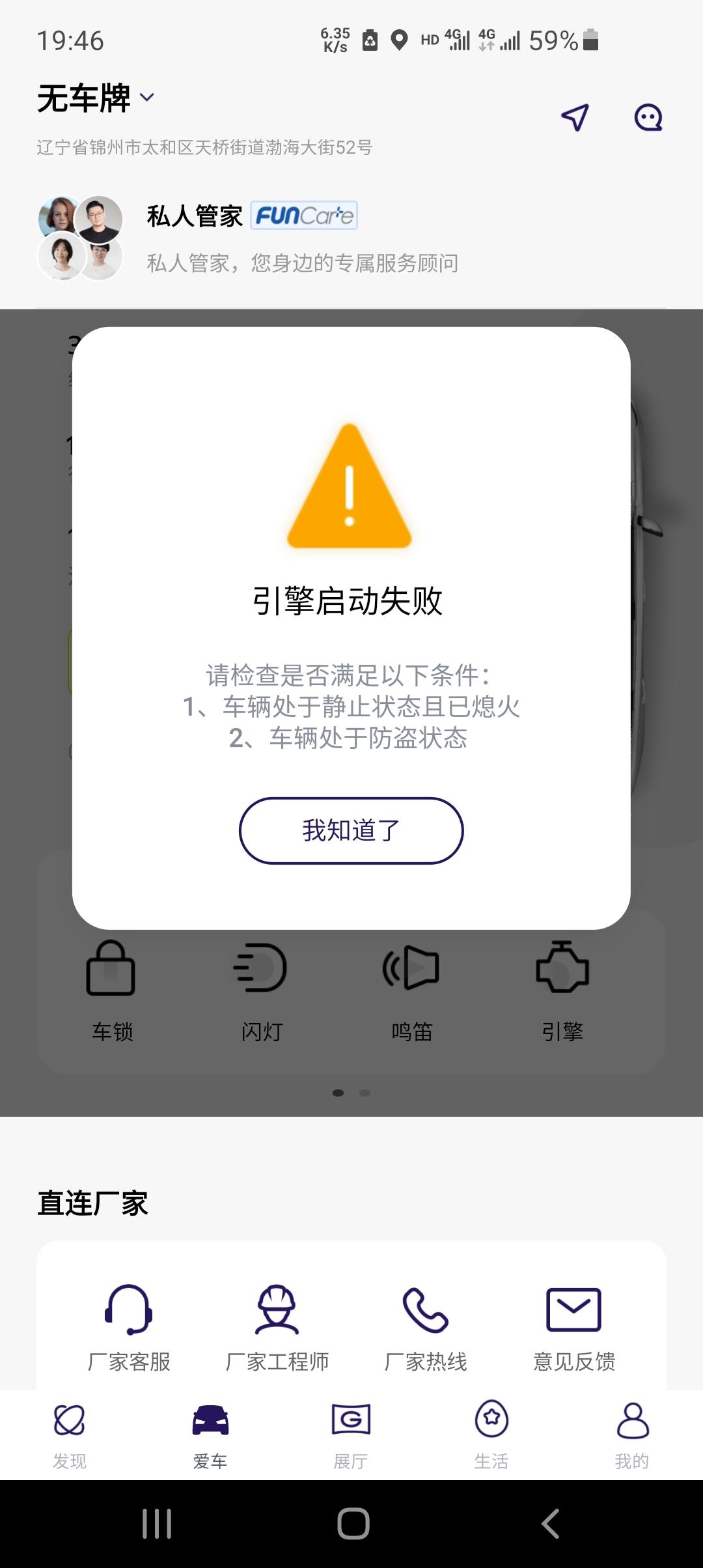Dismiss the dialog with 我知道了
The image size is (703, 1568).
point(351,830)
